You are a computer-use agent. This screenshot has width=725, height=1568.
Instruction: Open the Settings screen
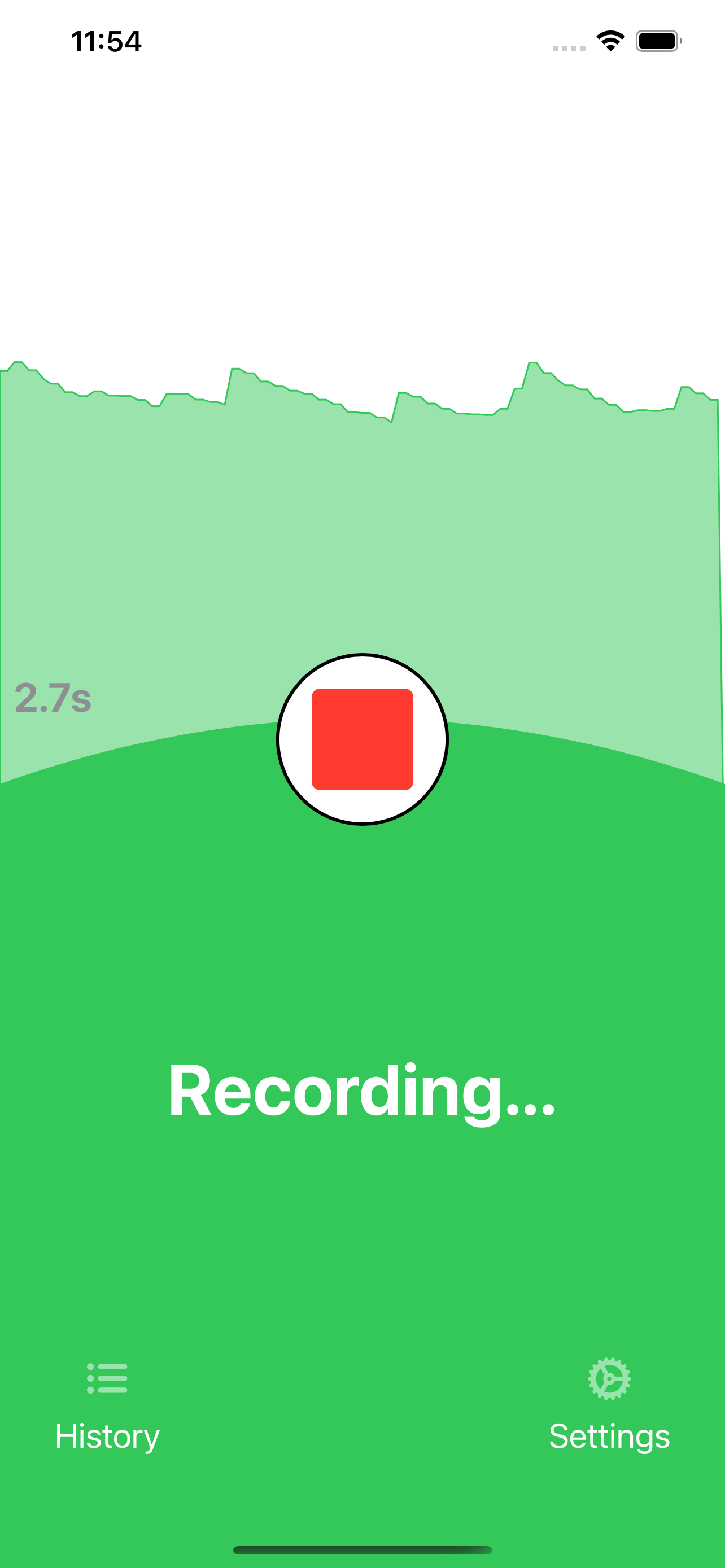point(609,1407)
